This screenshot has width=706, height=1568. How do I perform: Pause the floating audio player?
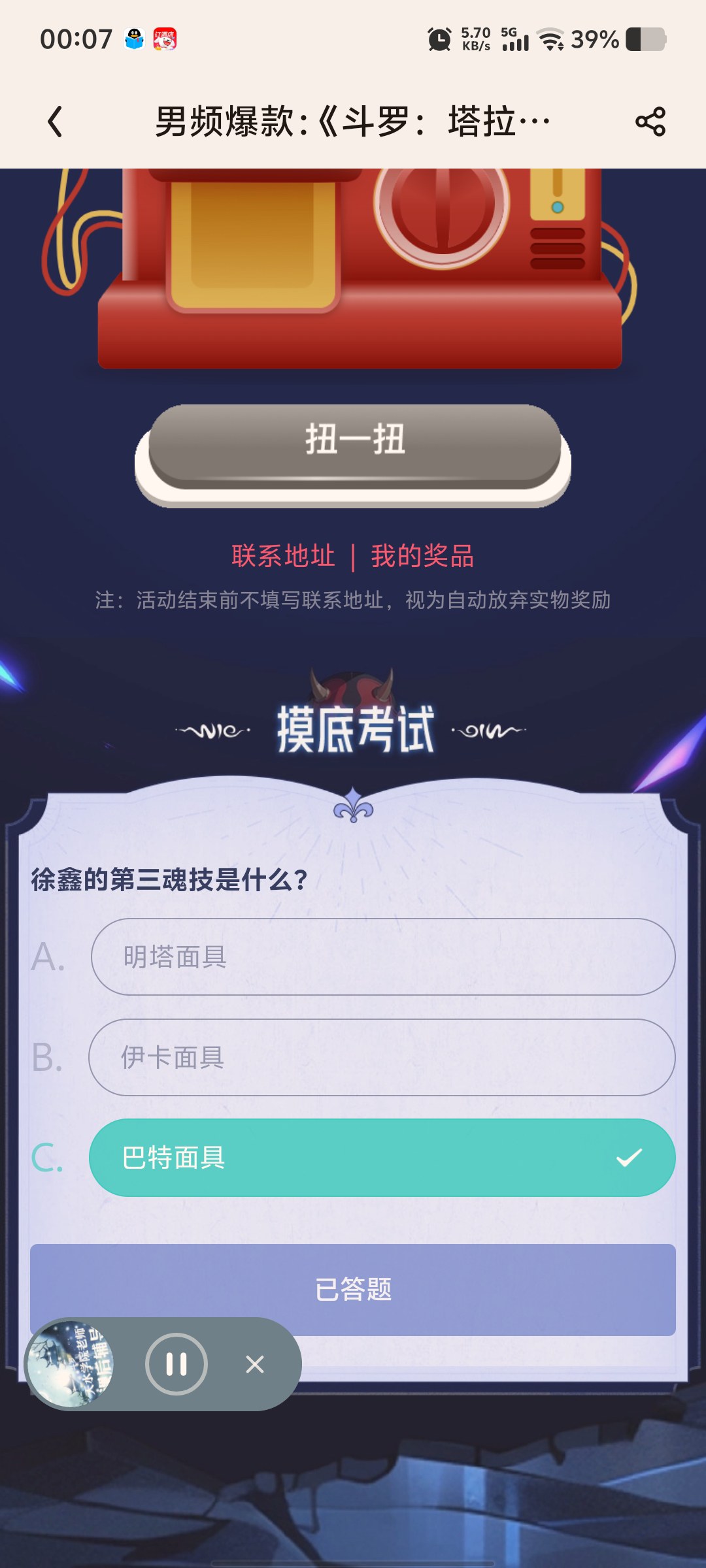pyautogui.click(x=176, y=1364)
